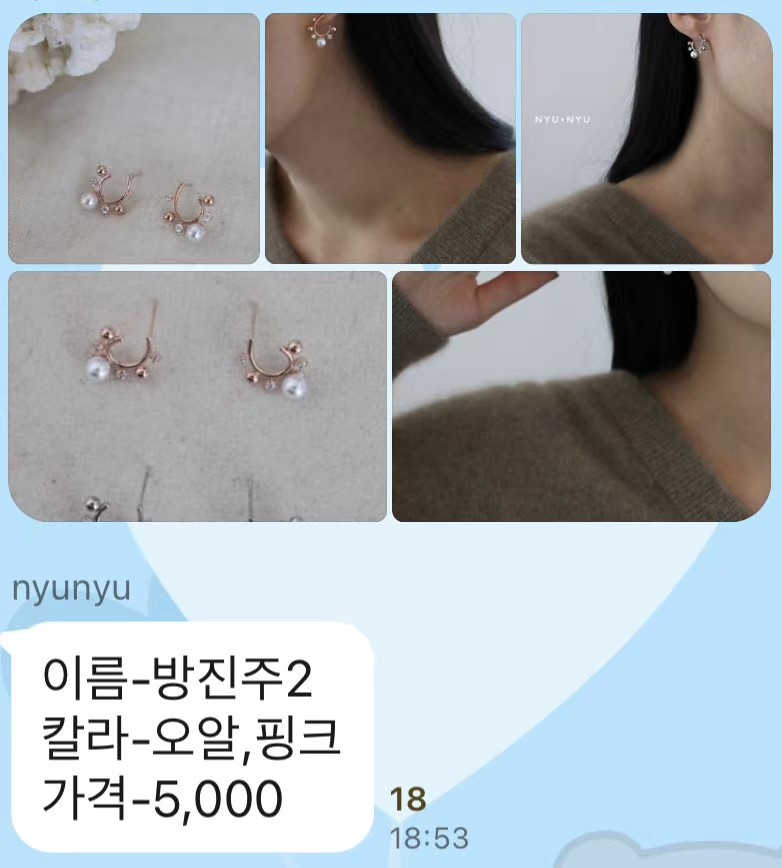The height and width of the screenshot is (868, 782).
Task: Open the large close-up photo of earring pair
Action: [x=197, y=396]
